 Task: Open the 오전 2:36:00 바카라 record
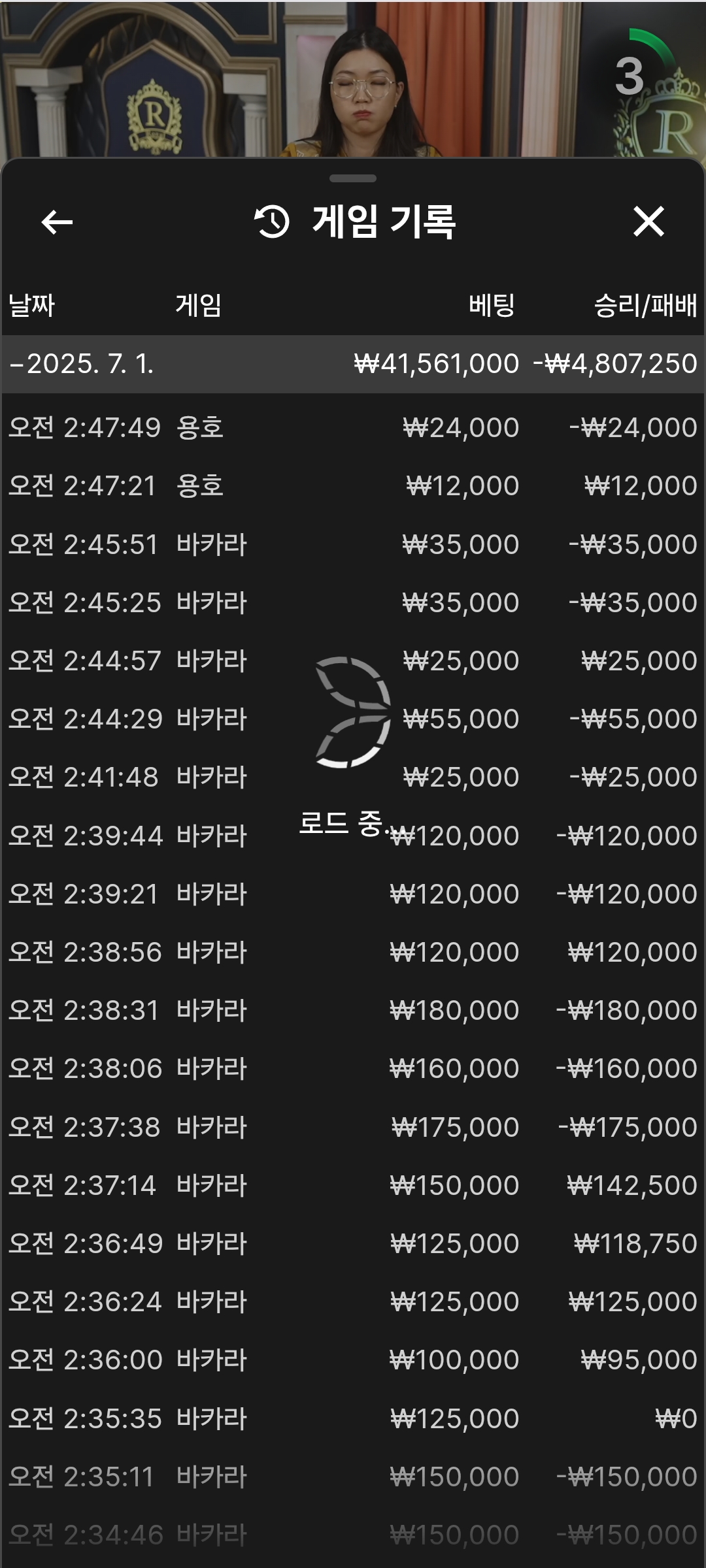[x=353, y=1360]
